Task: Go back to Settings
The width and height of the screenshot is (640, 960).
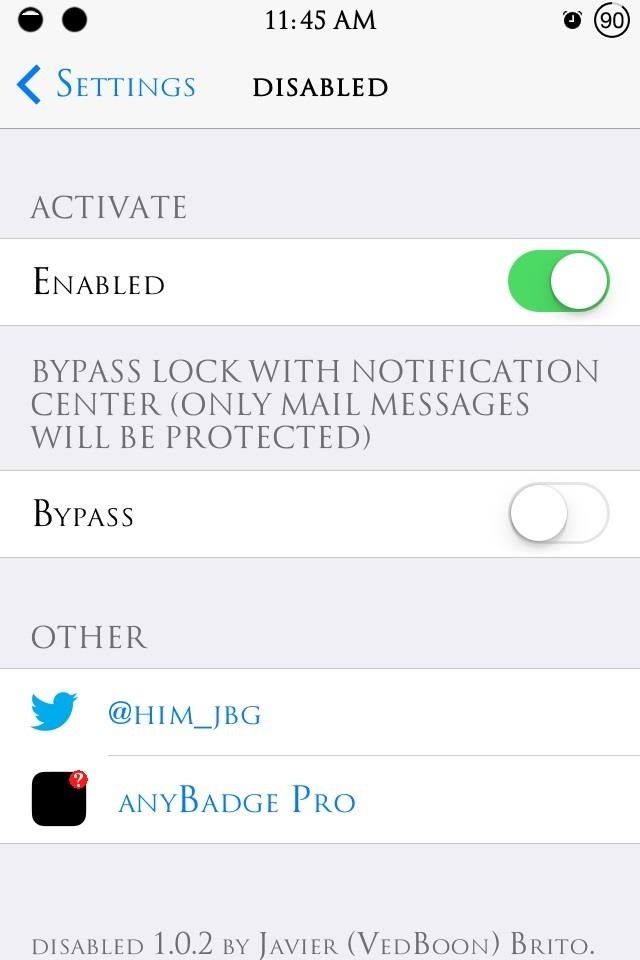Action: (x=106, y=86)
